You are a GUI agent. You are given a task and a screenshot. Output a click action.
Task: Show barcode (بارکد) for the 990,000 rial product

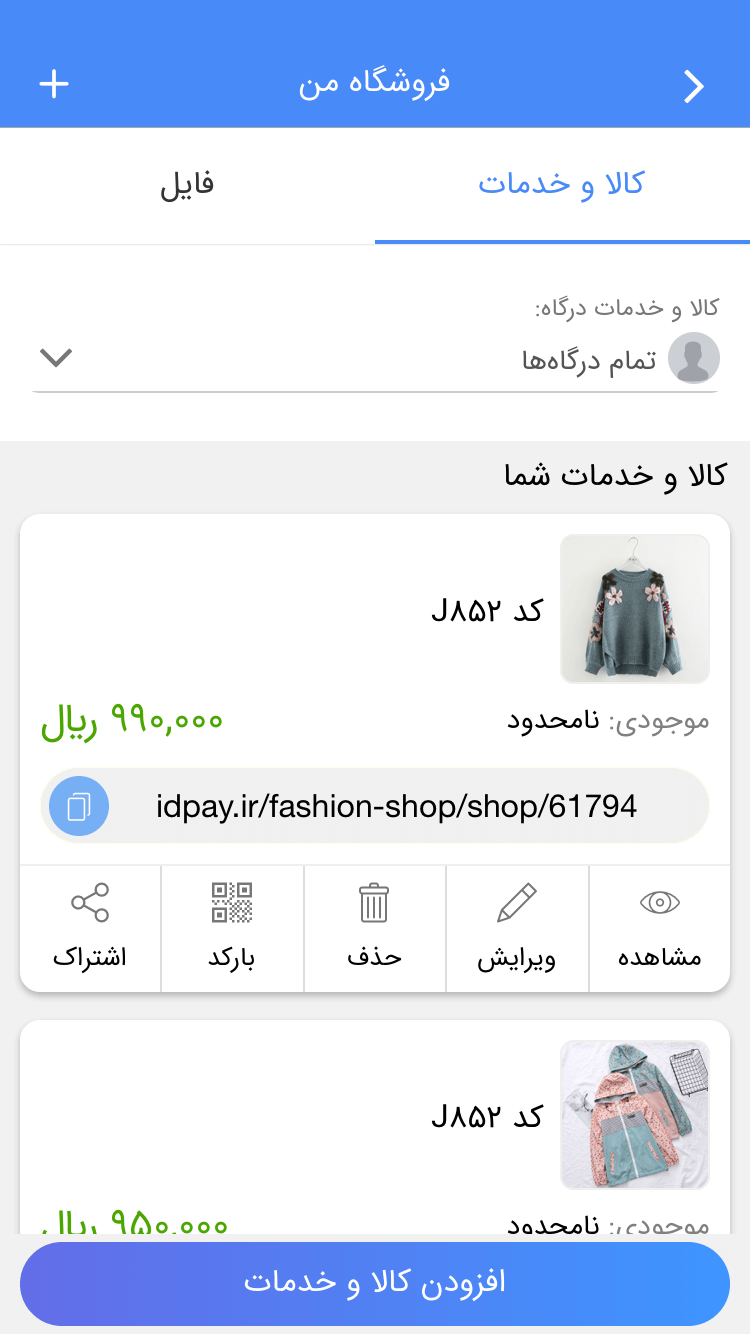[x=232, y=928]
